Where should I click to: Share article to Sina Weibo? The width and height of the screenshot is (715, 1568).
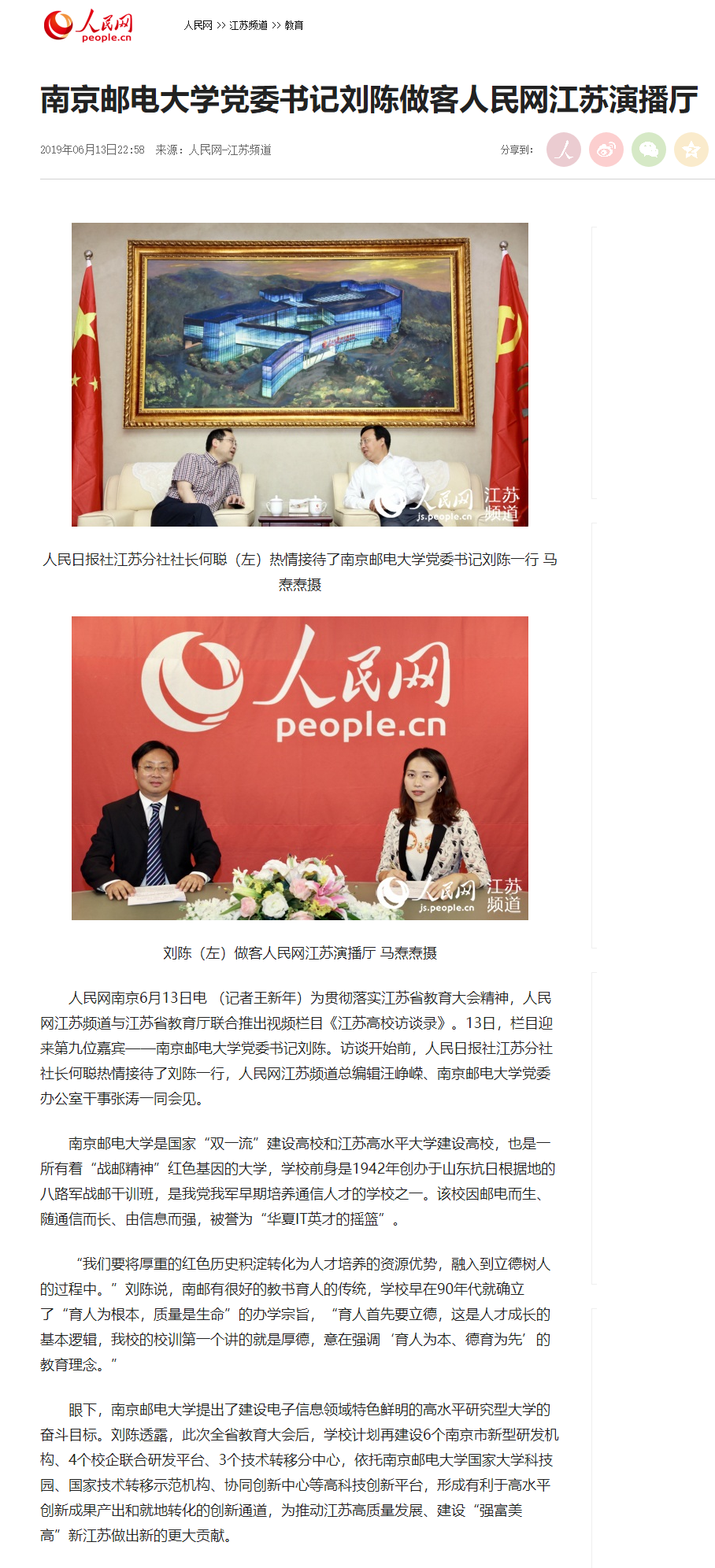coord(606,150)
